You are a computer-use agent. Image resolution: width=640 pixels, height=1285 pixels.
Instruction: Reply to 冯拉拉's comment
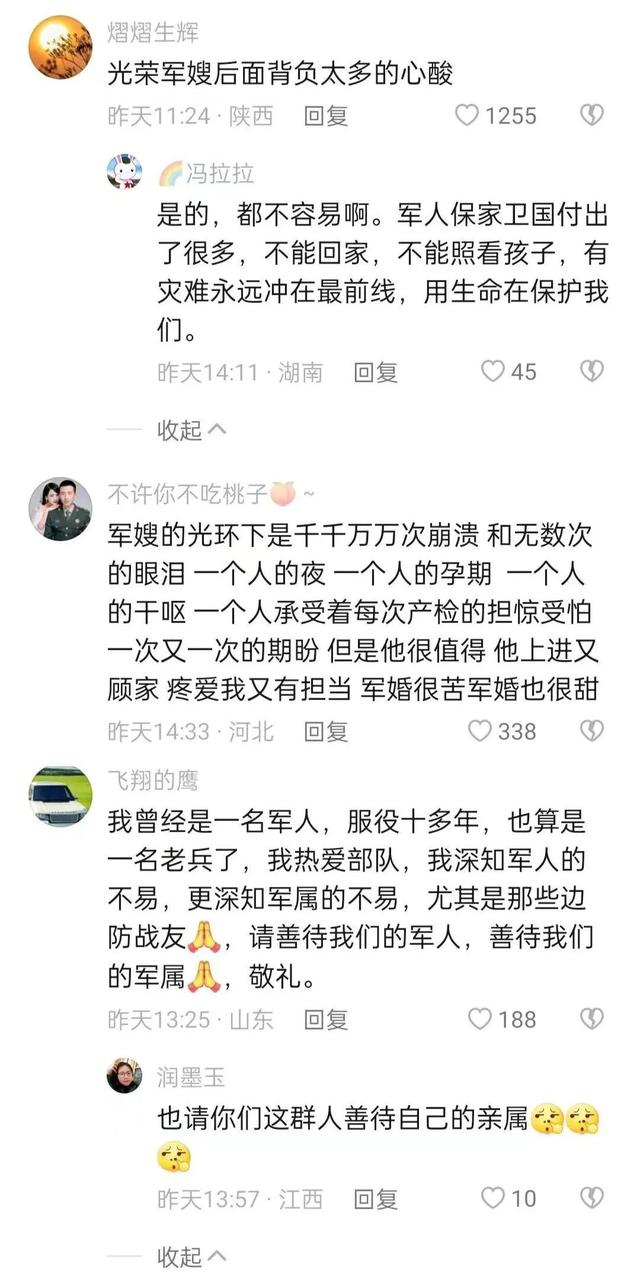[376, 373]
